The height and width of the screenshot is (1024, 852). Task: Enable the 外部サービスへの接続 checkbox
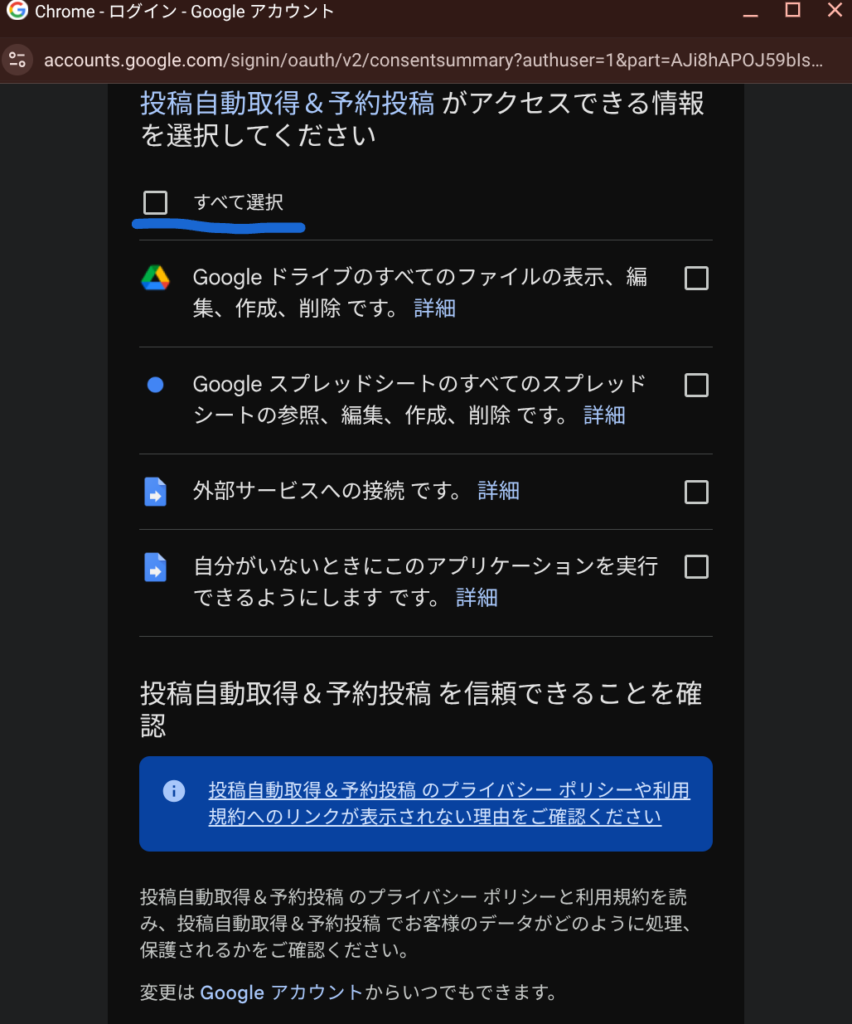[x=696, y=492]
